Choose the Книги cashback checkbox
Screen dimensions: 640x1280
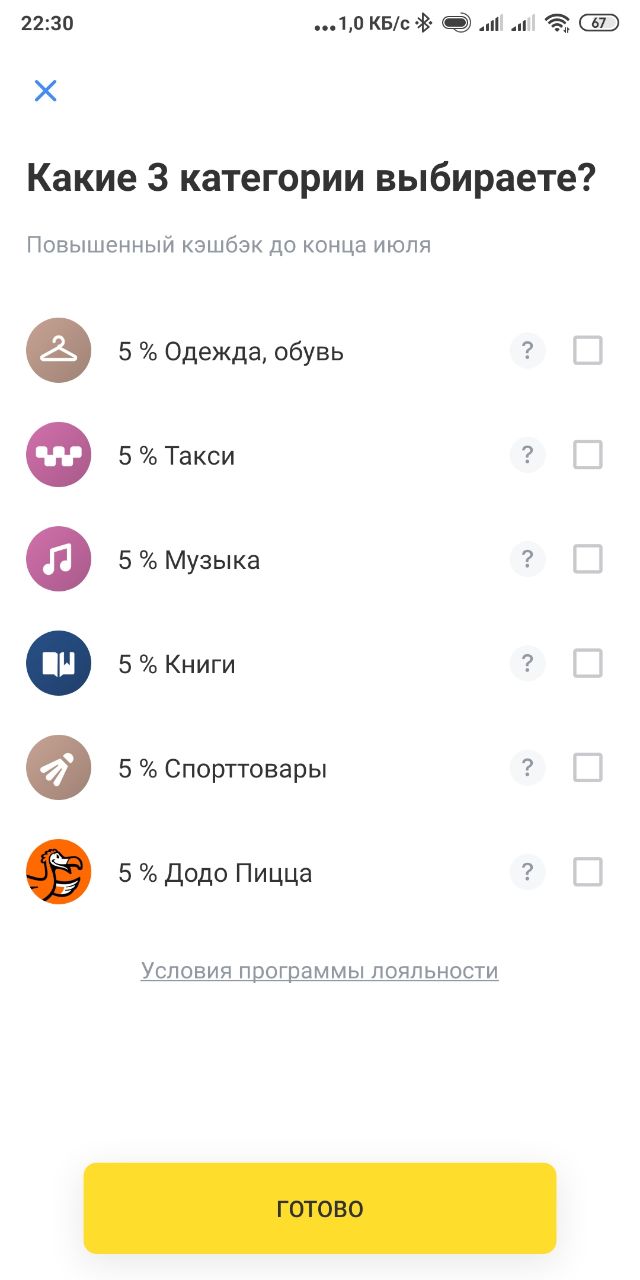click(x=587, y=663)
